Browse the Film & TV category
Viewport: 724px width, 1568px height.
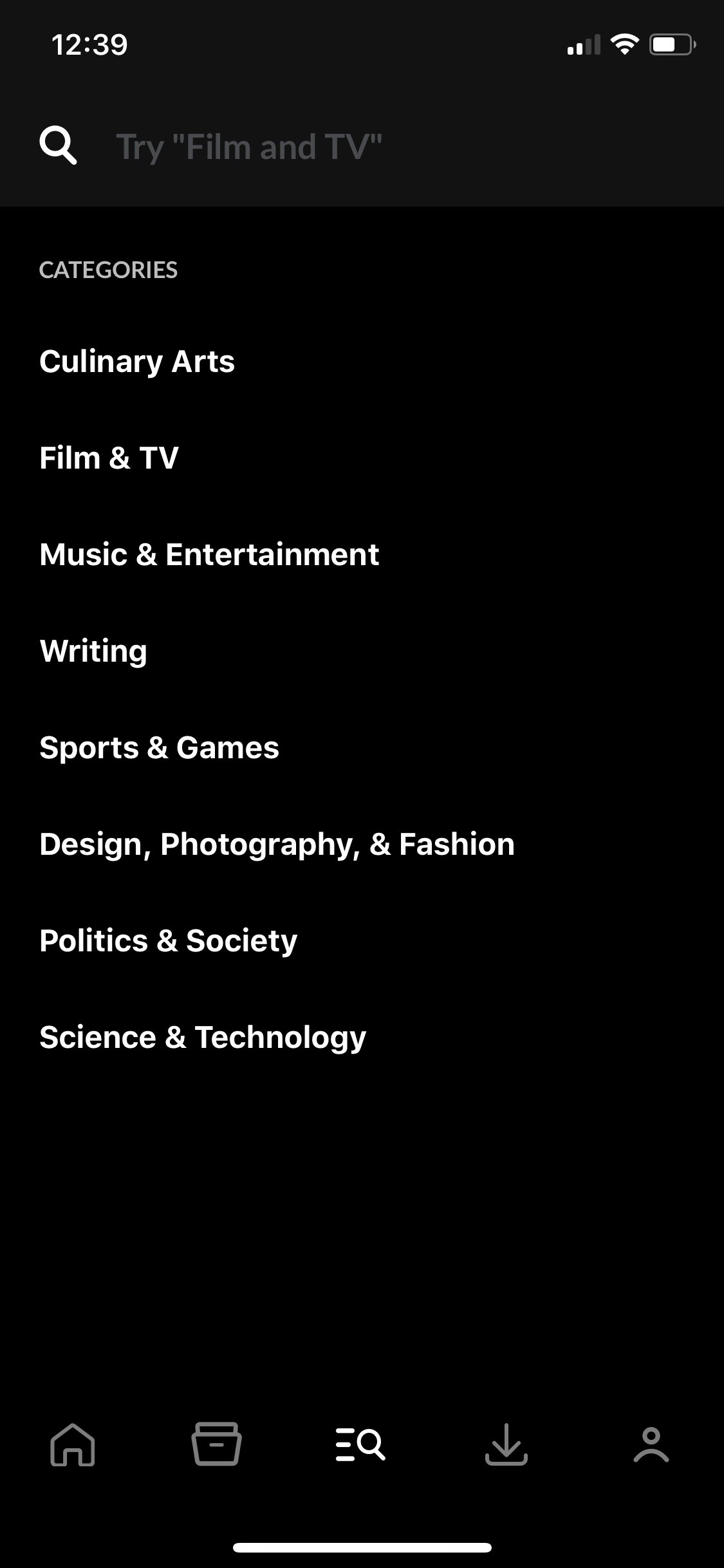point(109,458)
